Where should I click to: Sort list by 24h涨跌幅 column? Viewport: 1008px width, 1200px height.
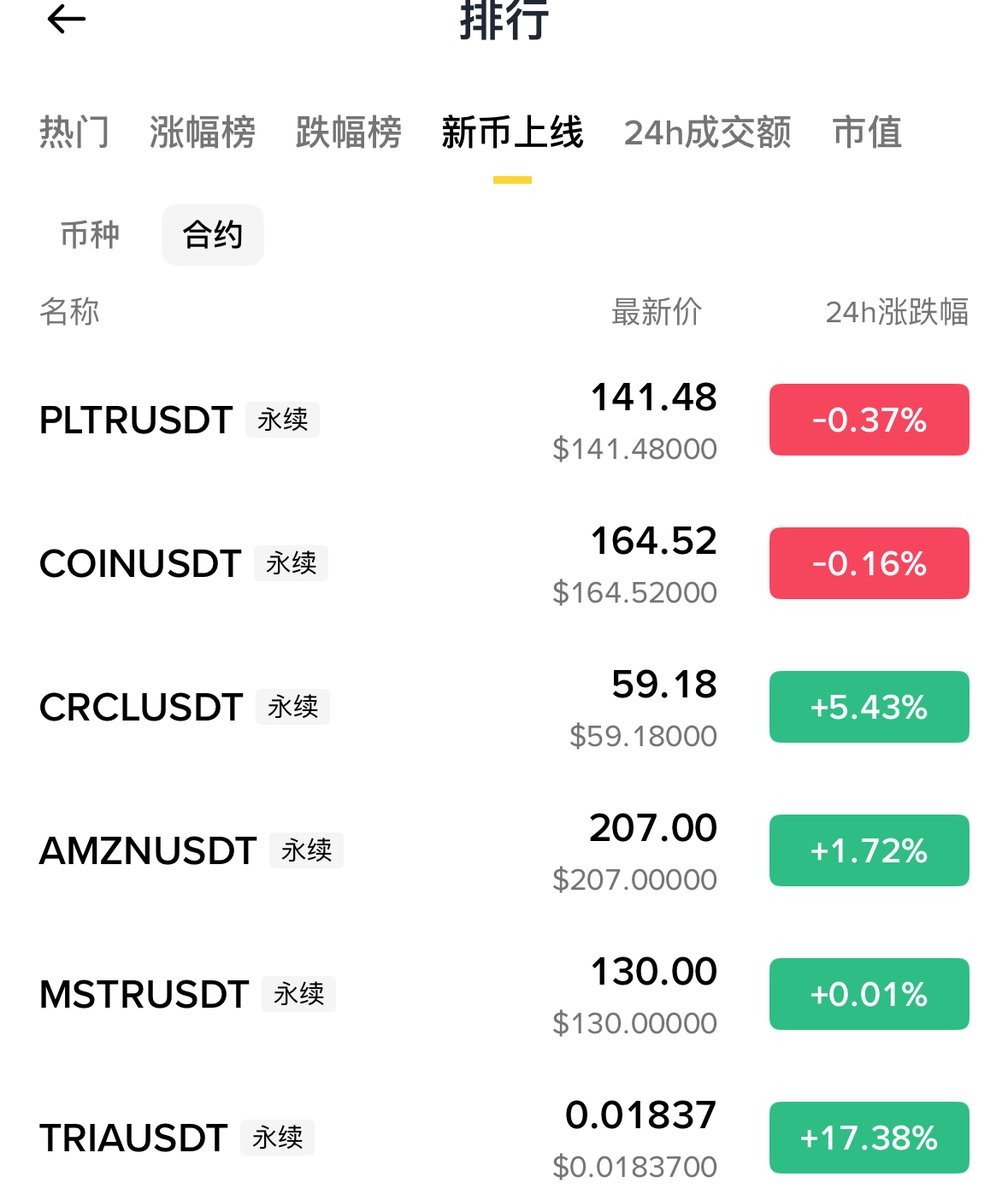(896, 312)
